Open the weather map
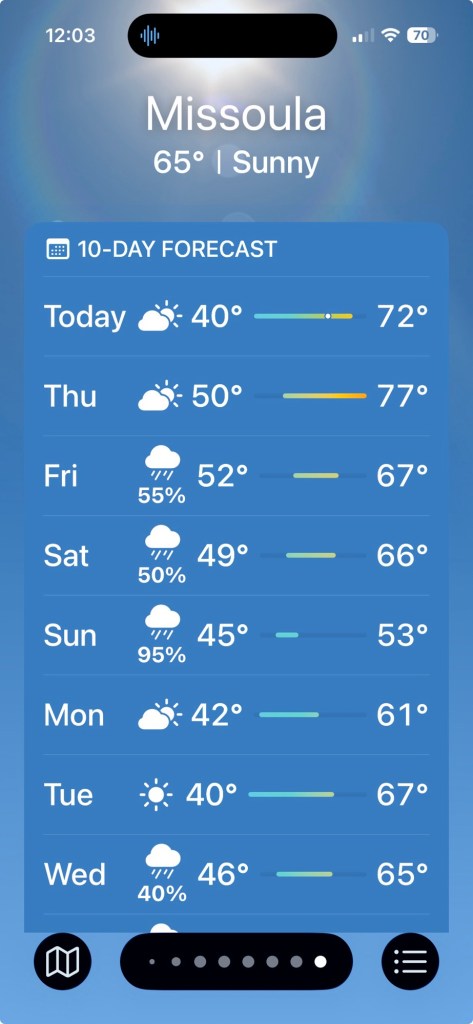473x1024 pixels. [63, 961]
